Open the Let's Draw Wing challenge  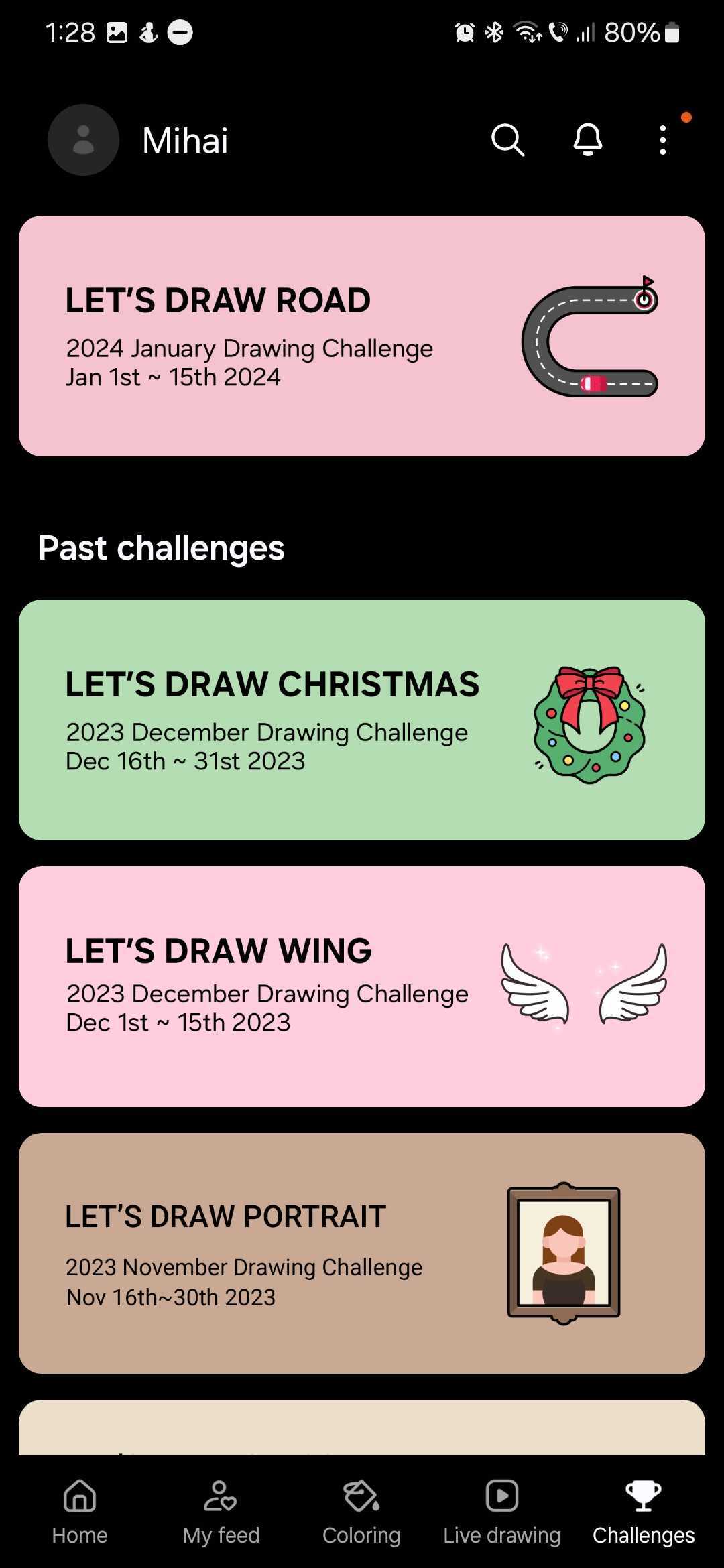pos(362,986)
